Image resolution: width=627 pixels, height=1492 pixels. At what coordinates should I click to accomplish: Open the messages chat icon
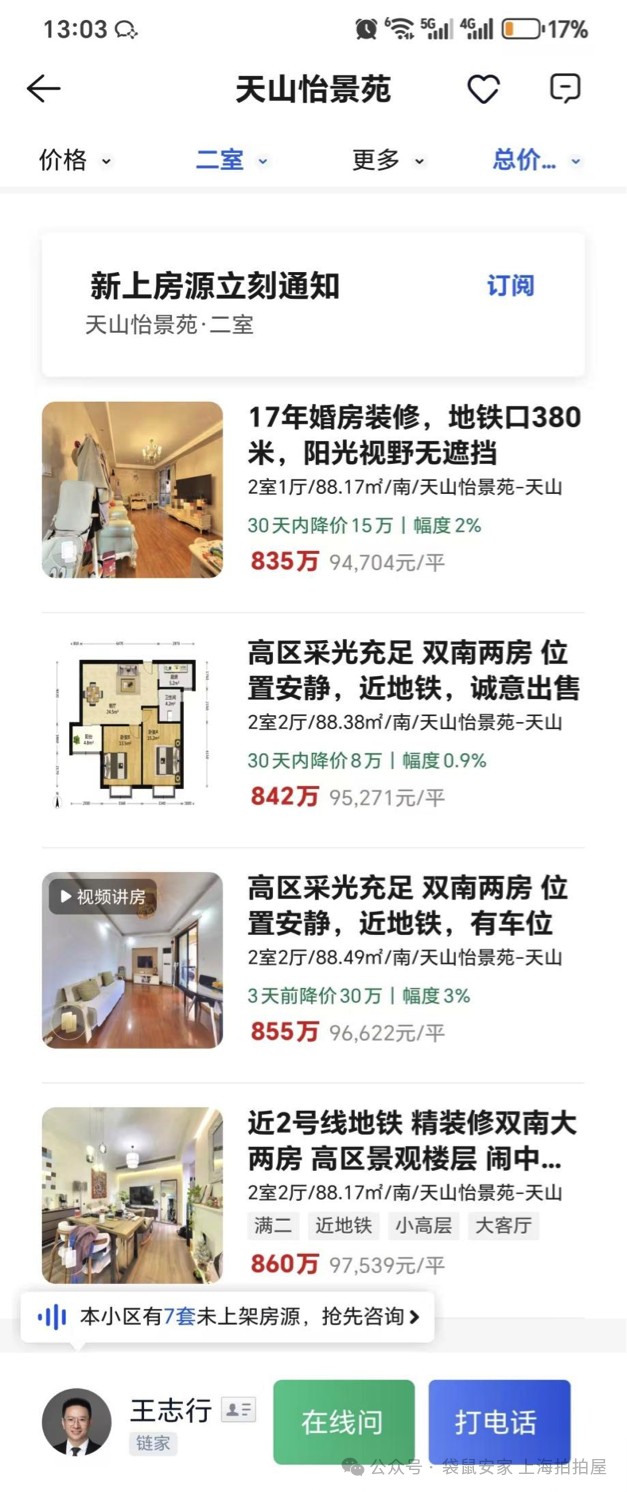pyautogui.click(x=565, y=89)
